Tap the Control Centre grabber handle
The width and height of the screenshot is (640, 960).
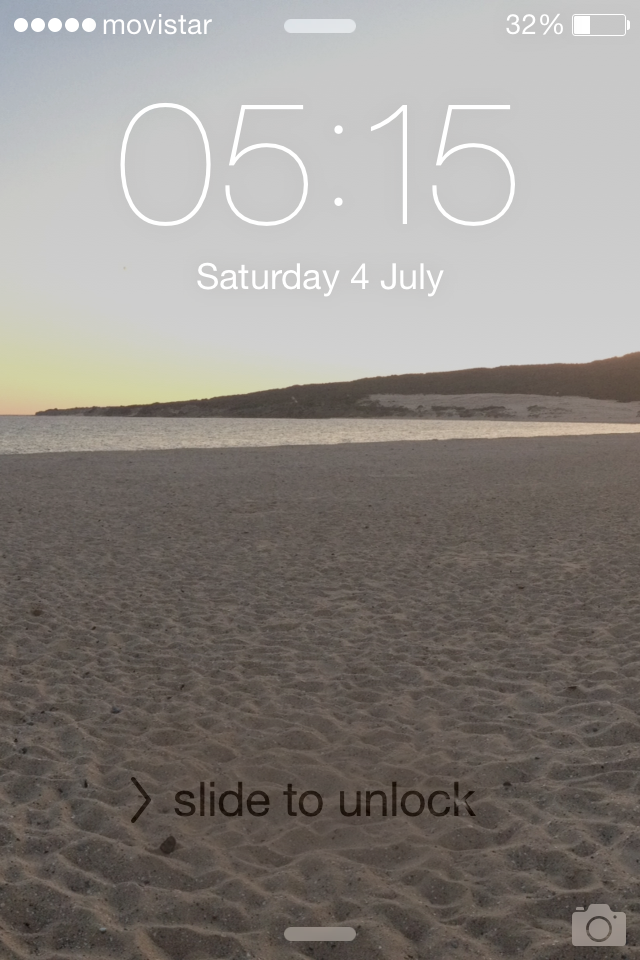320,934
